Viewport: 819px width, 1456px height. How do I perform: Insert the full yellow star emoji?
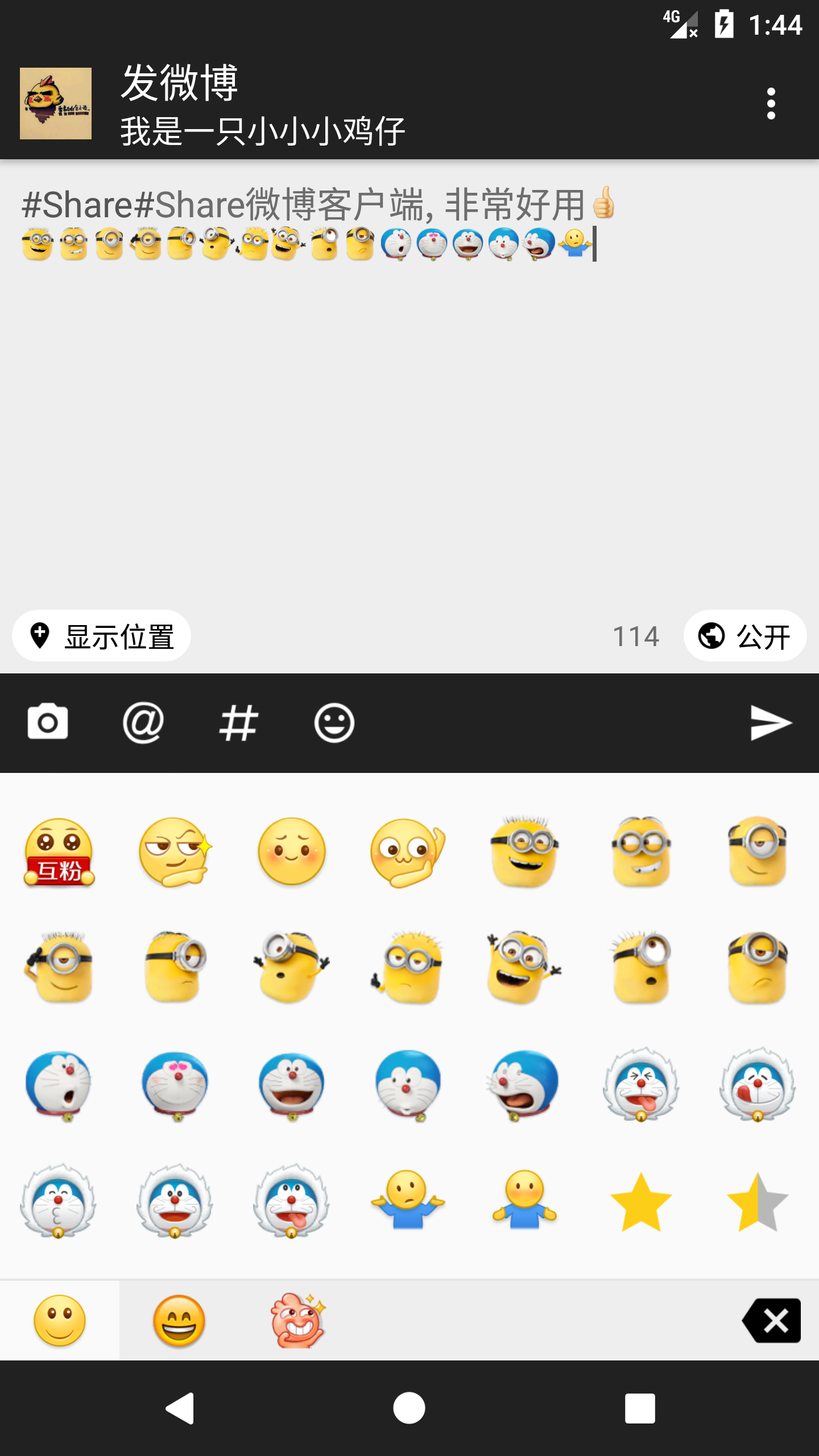coord(641,1202)
